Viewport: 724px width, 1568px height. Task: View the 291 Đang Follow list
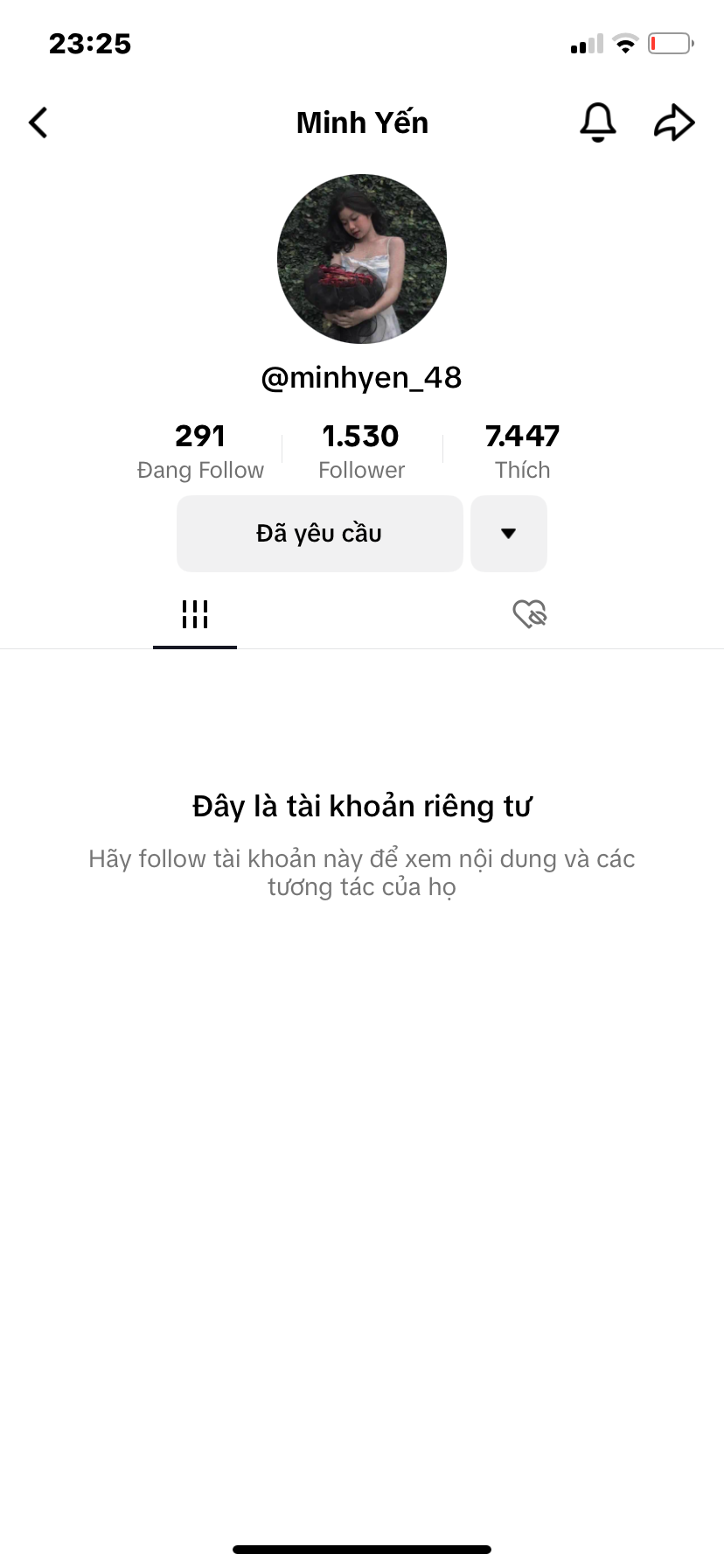200,451
